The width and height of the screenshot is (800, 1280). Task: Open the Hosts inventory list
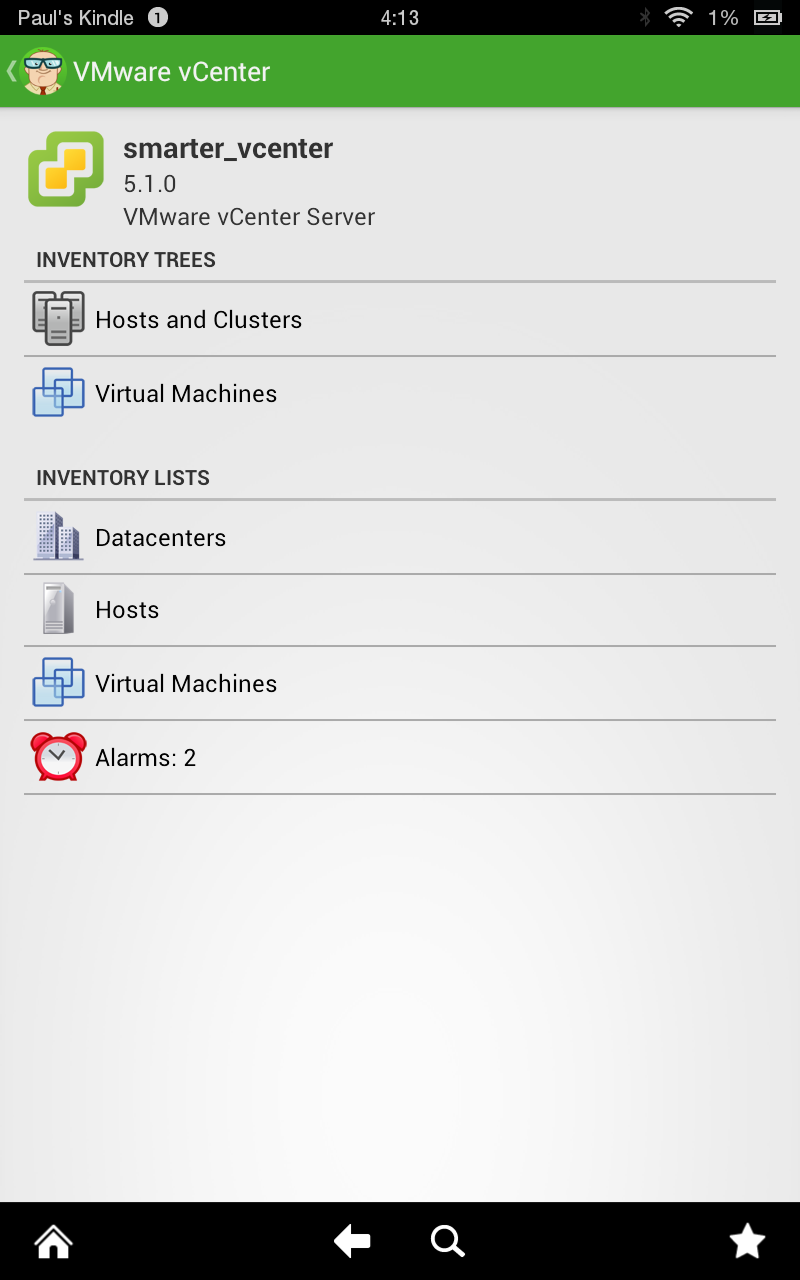click(400, 610)
